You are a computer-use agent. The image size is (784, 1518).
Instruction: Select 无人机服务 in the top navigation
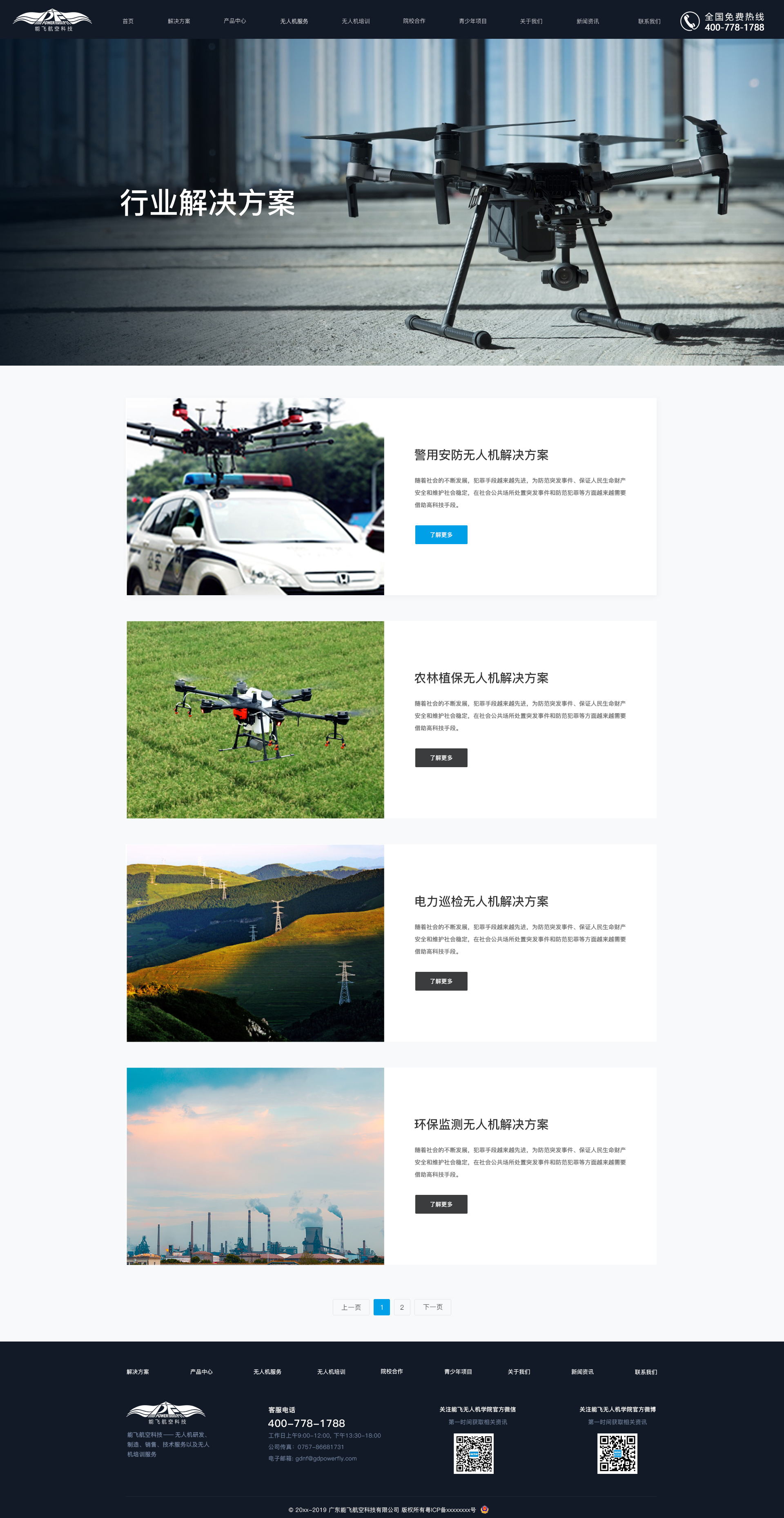click(x=294, y=21)
